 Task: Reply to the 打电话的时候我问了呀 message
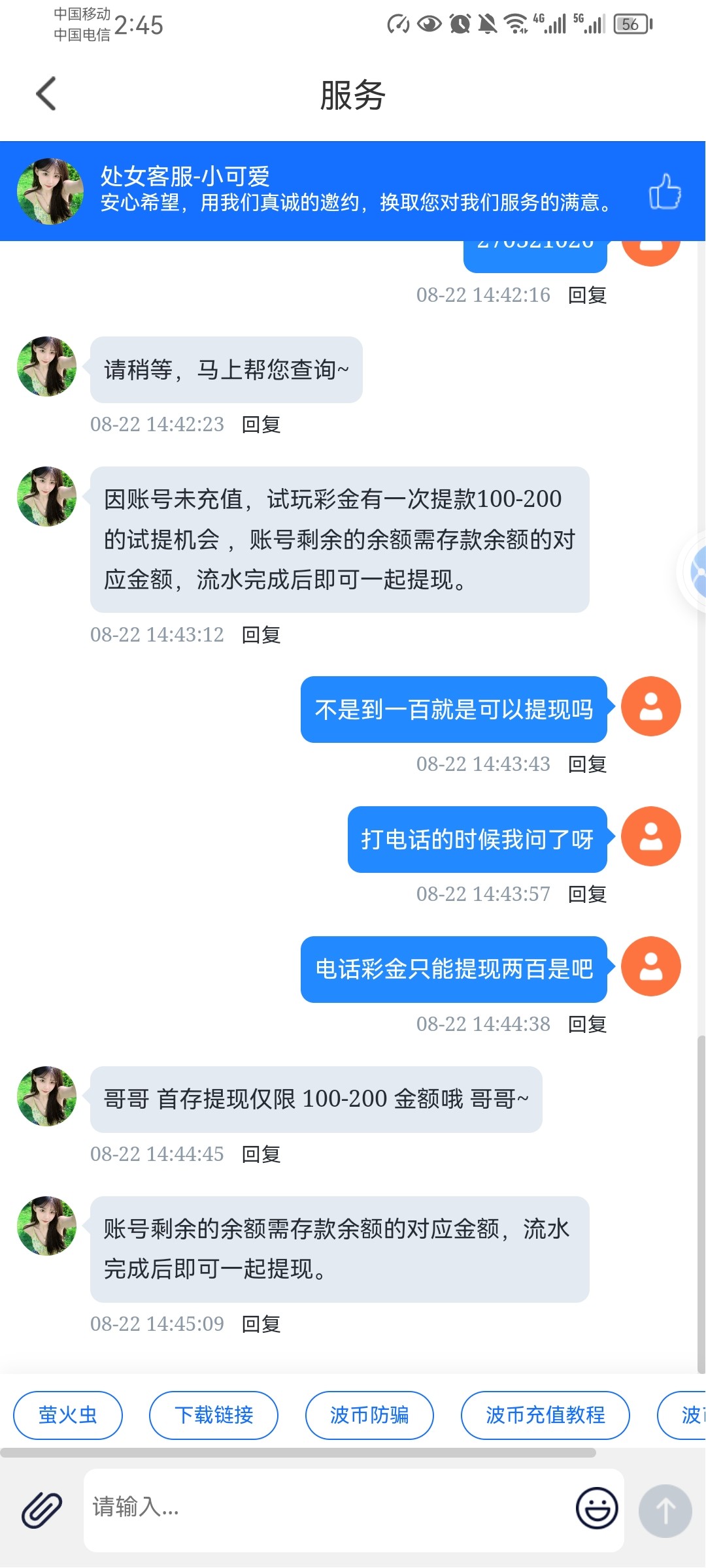click(x=587, y=894)
